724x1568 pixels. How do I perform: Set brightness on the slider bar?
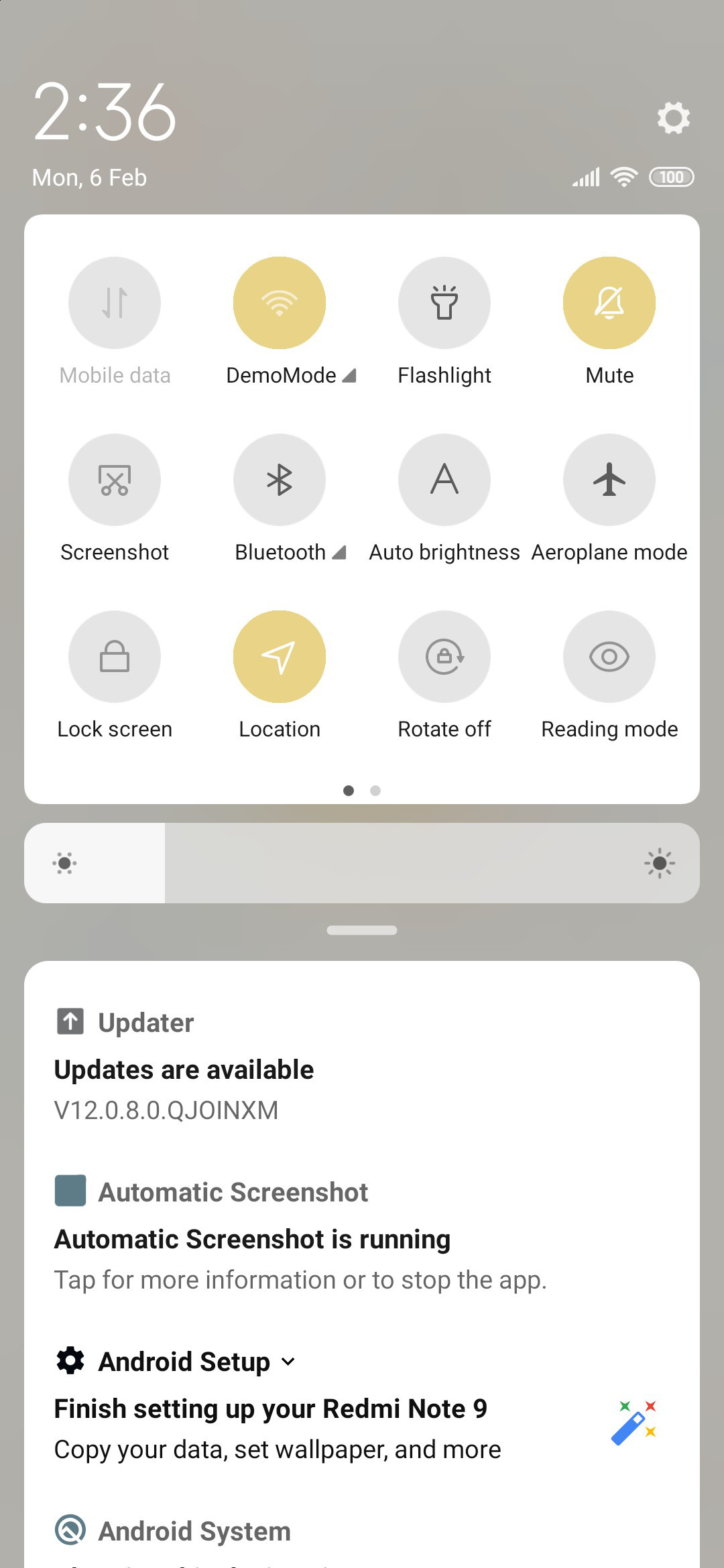(362, 863)
